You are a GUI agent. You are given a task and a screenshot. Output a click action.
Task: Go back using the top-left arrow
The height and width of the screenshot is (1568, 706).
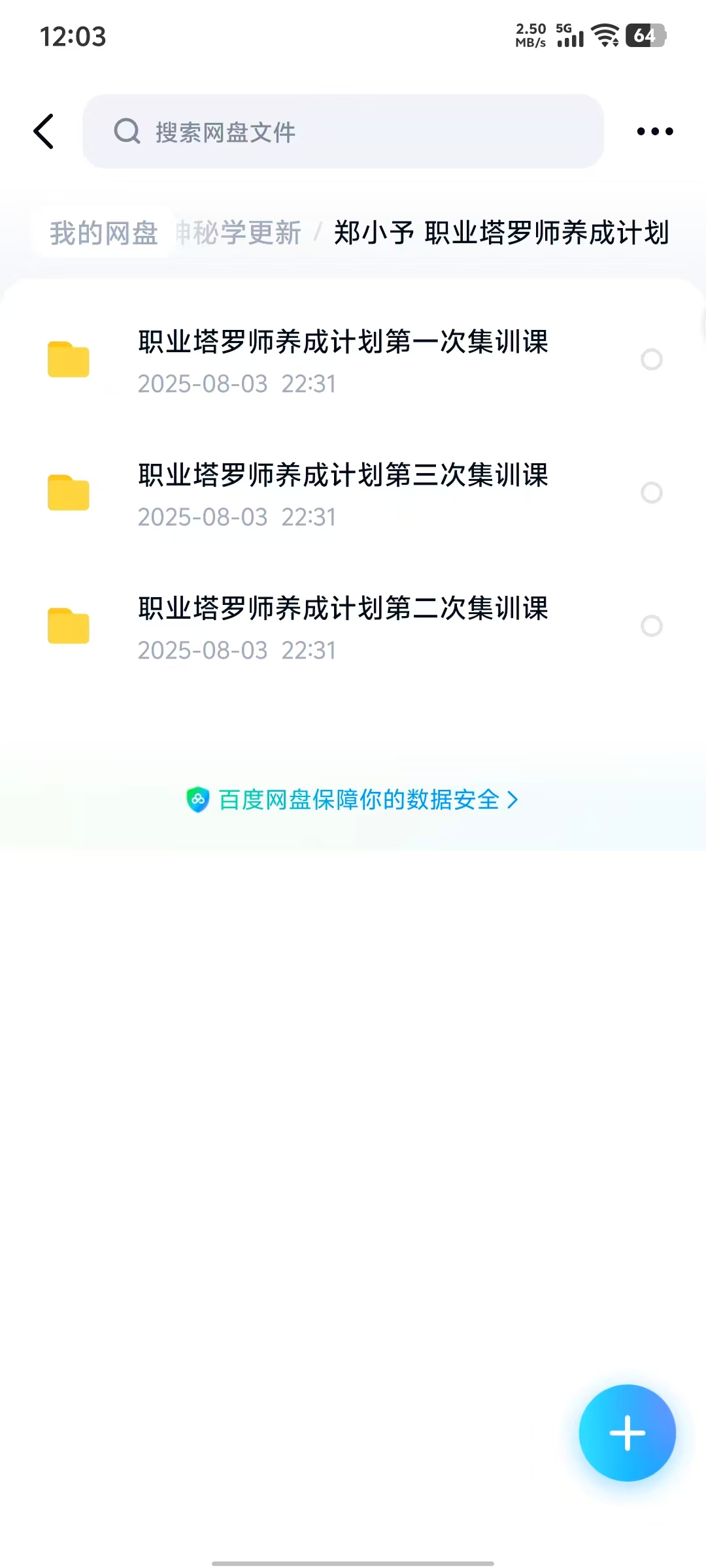[44, 131]
